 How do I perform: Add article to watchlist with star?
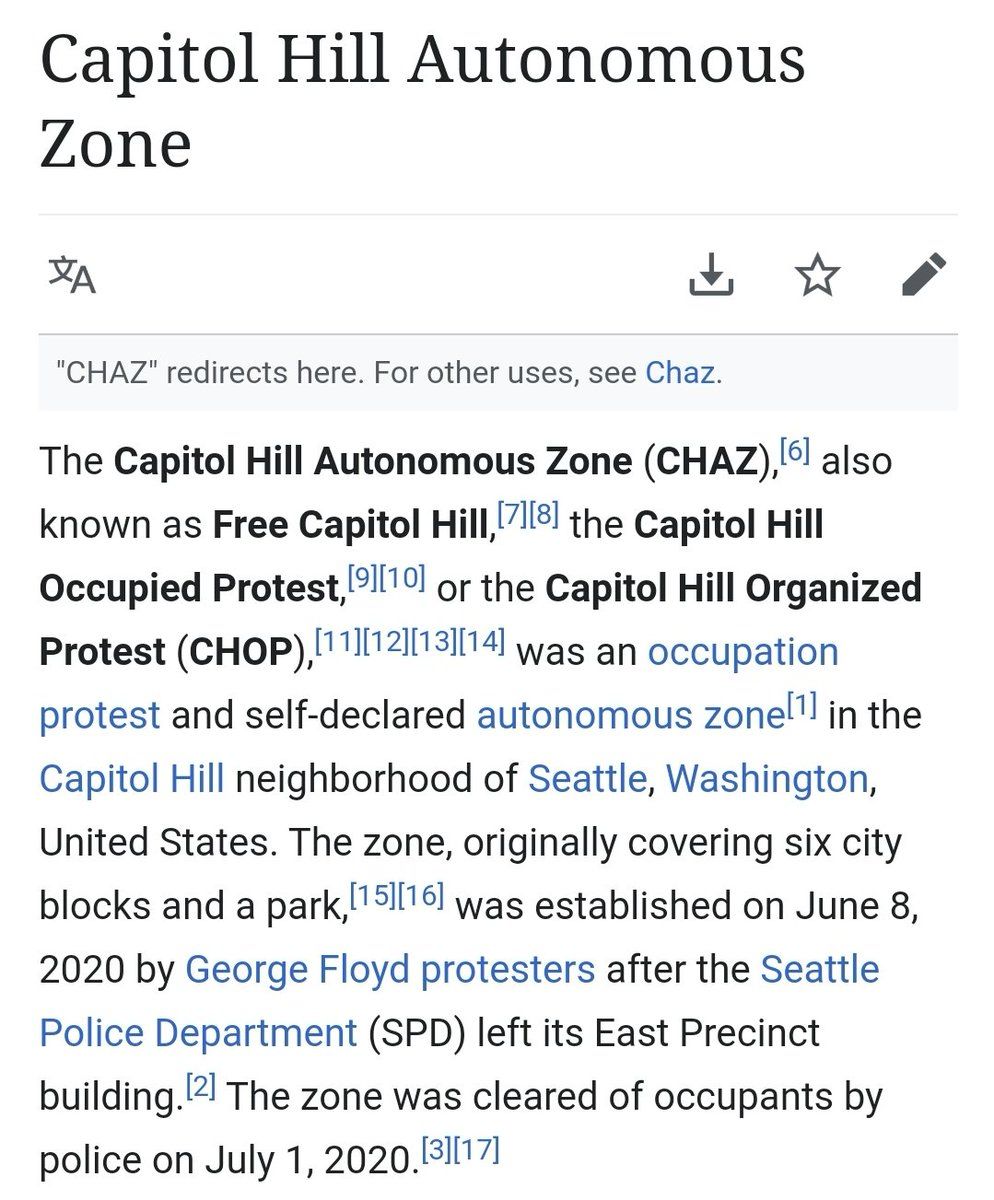click(x=817, y=274)
